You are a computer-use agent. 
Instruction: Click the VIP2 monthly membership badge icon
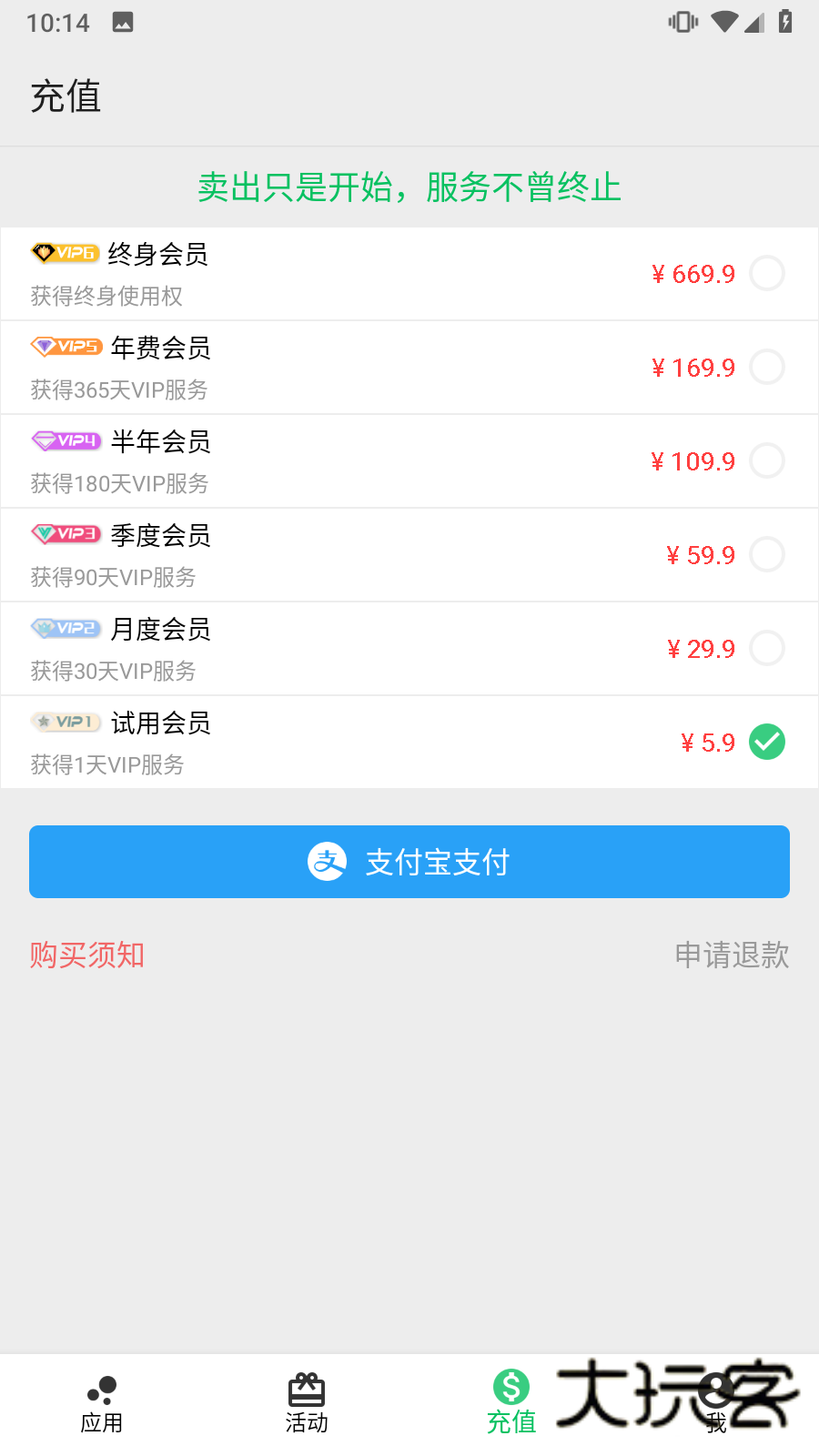point(66,629)
